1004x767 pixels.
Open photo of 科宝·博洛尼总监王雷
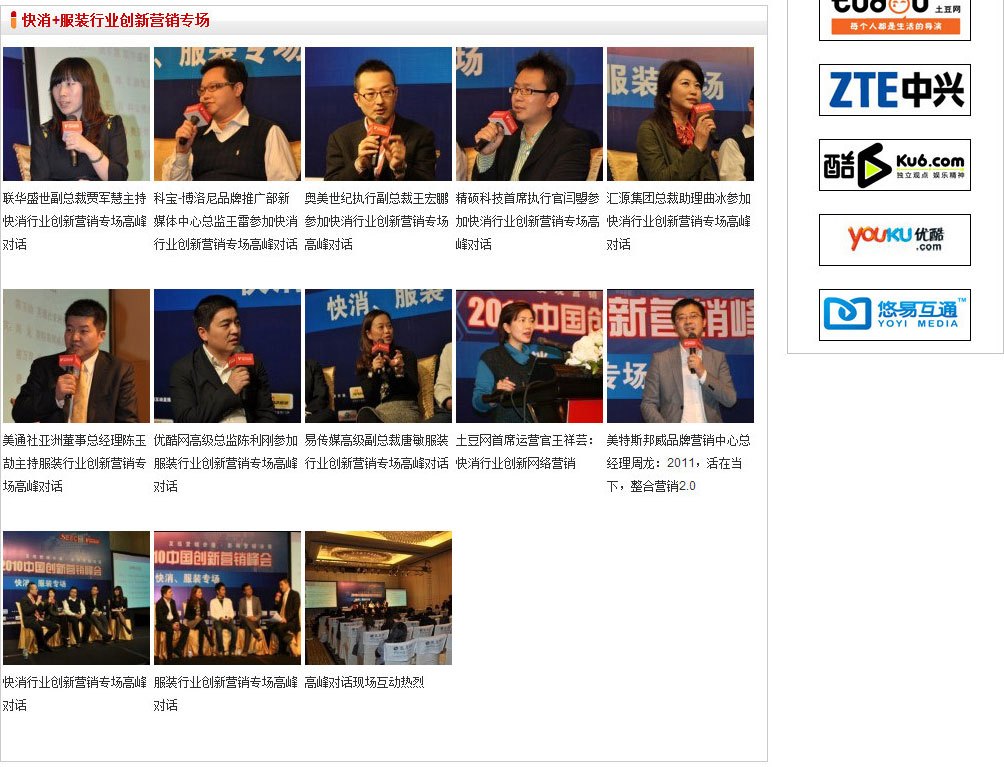point(227,114)
